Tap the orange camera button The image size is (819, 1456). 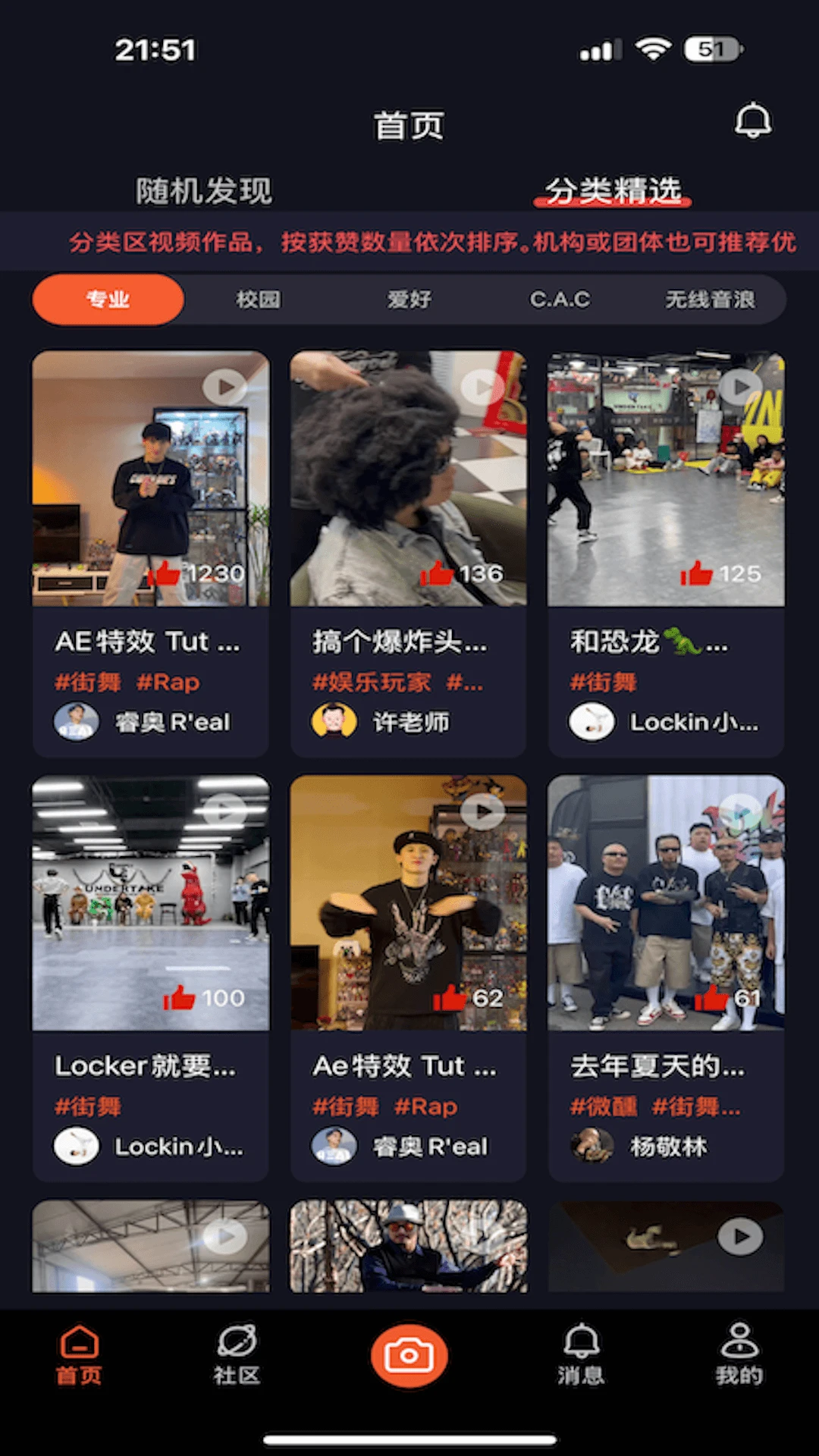(409, 1355)
